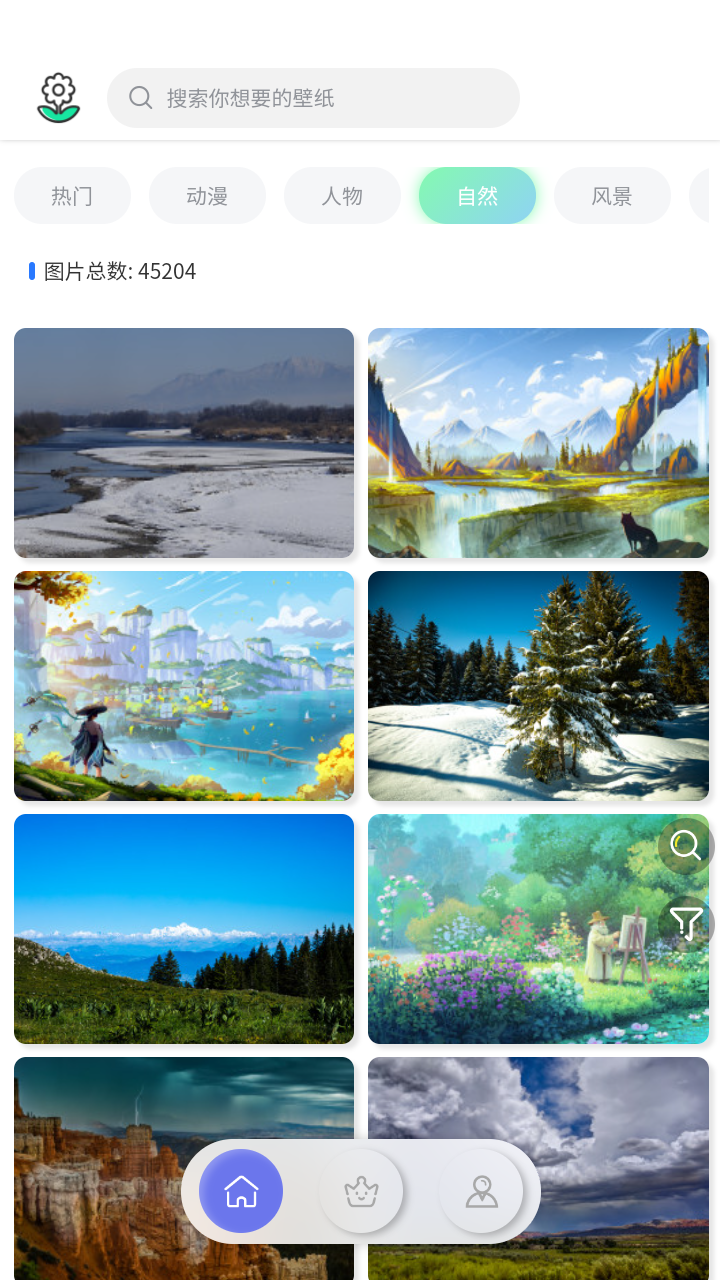View the anime swordsman lake wallpaper
720x1280 pixels.
click(184, 686)
